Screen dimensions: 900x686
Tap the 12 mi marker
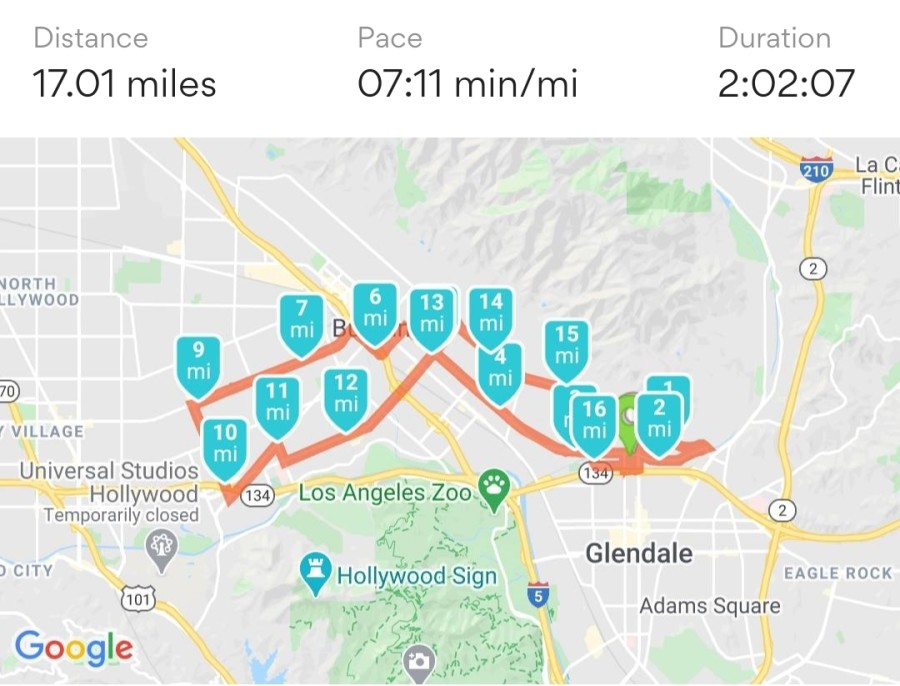click(x=346, y=399)
